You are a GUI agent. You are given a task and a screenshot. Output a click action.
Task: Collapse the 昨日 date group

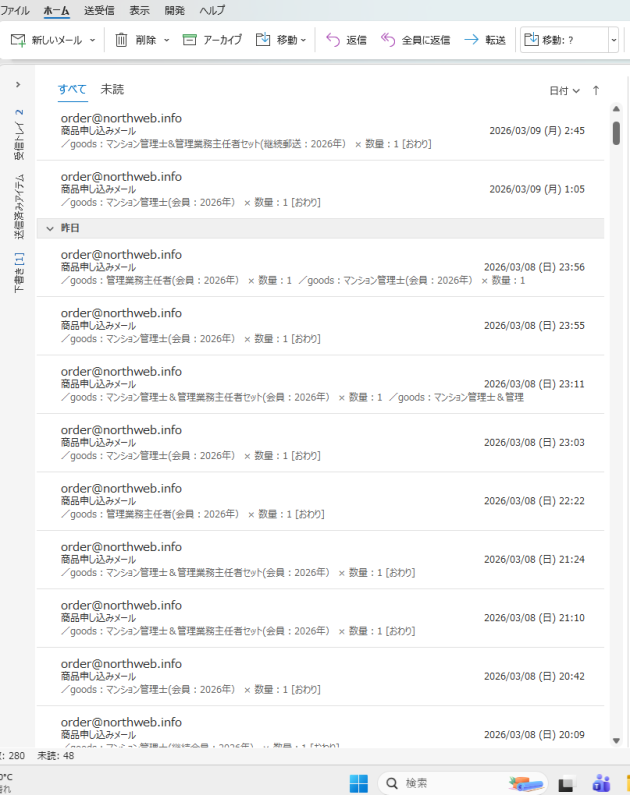(x=50, y=229)
